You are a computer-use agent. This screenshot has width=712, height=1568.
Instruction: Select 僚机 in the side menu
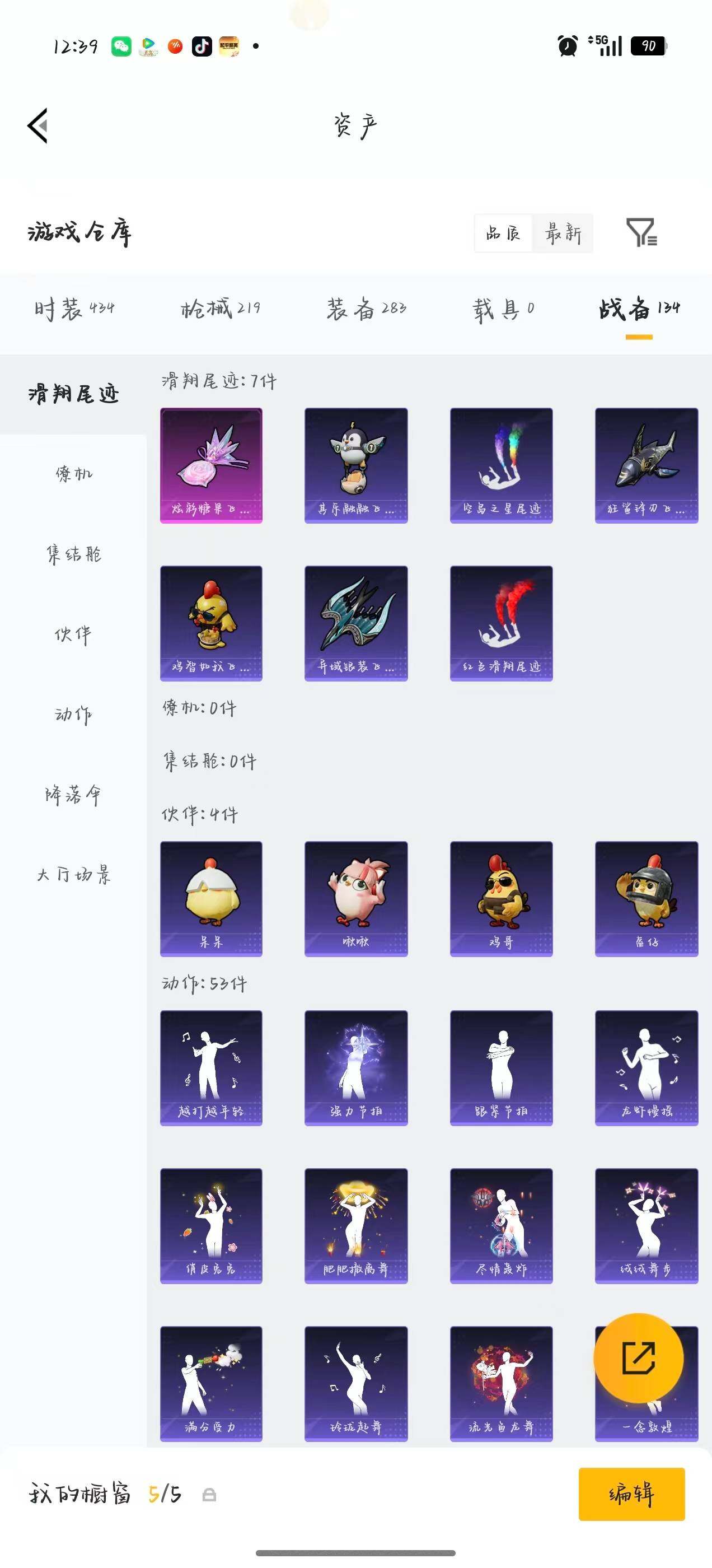click(74, 474)
